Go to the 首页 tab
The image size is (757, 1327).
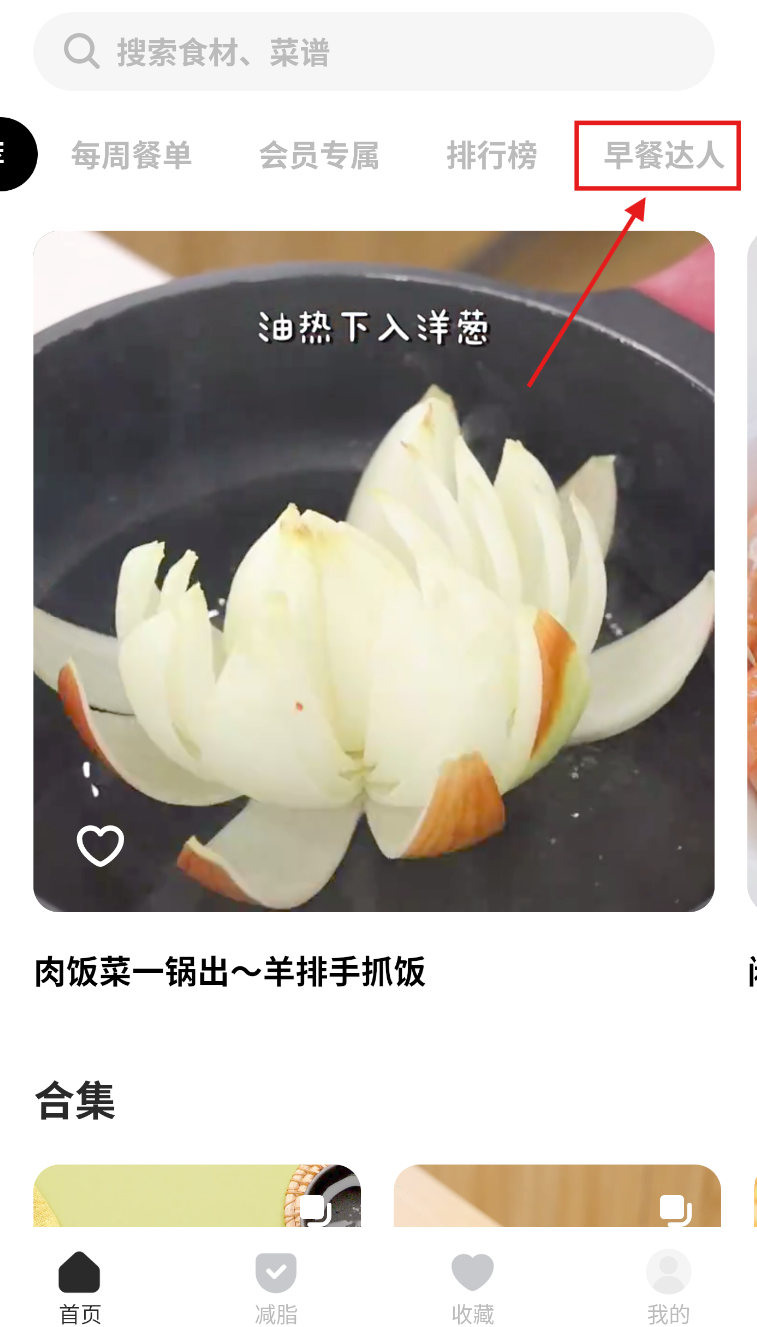80,1287
